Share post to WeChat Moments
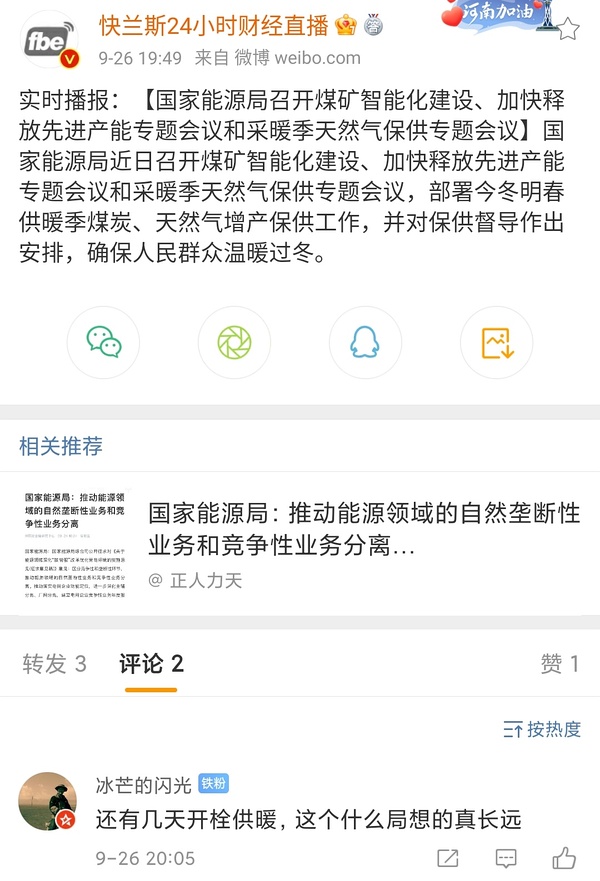 click(x=234, y=343)
